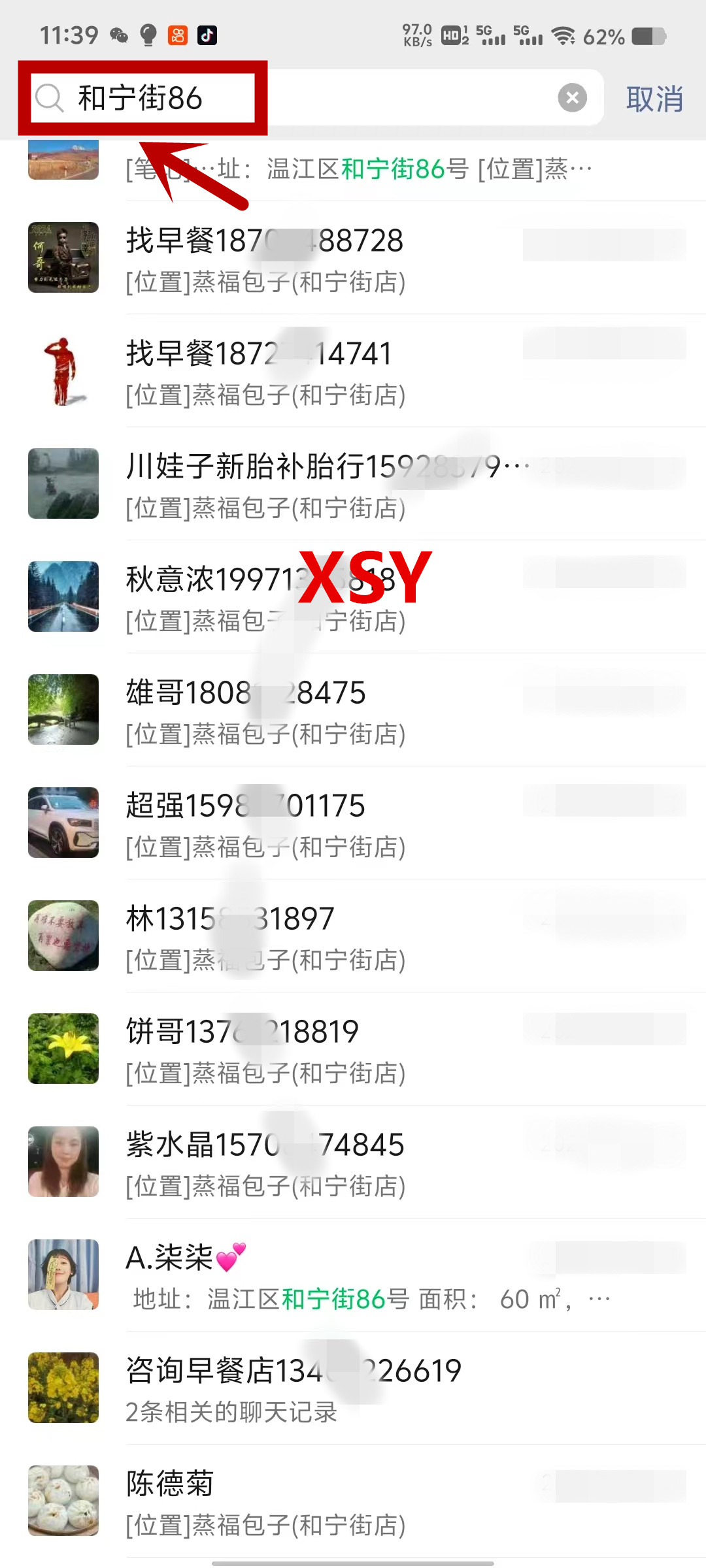Open the 超强 chat result
Screen dimensions: 706x1568
[353, 824]
